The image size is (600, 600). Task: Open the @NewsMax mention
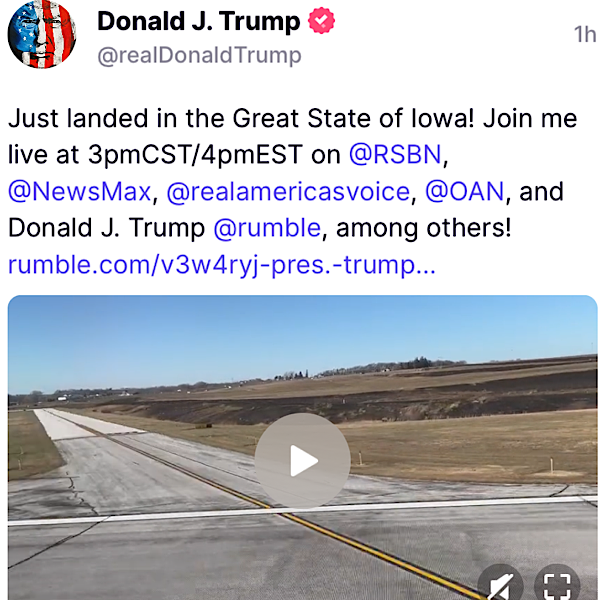click(x=79, y=191)
